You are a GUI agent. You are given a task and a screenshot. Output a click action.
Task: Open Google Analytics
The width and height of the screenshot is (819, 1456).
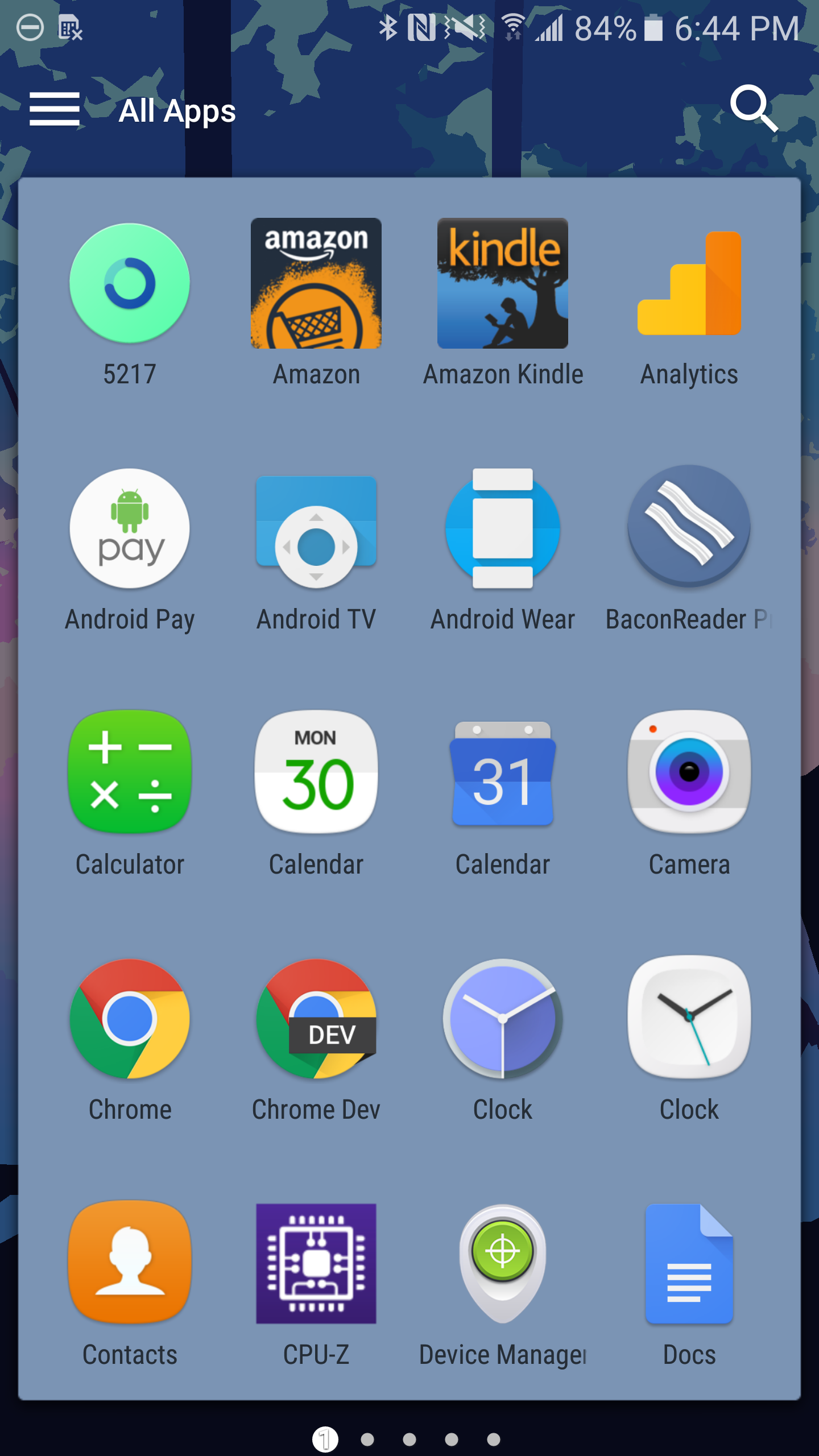pyautogui.click(x=688, y=283)
